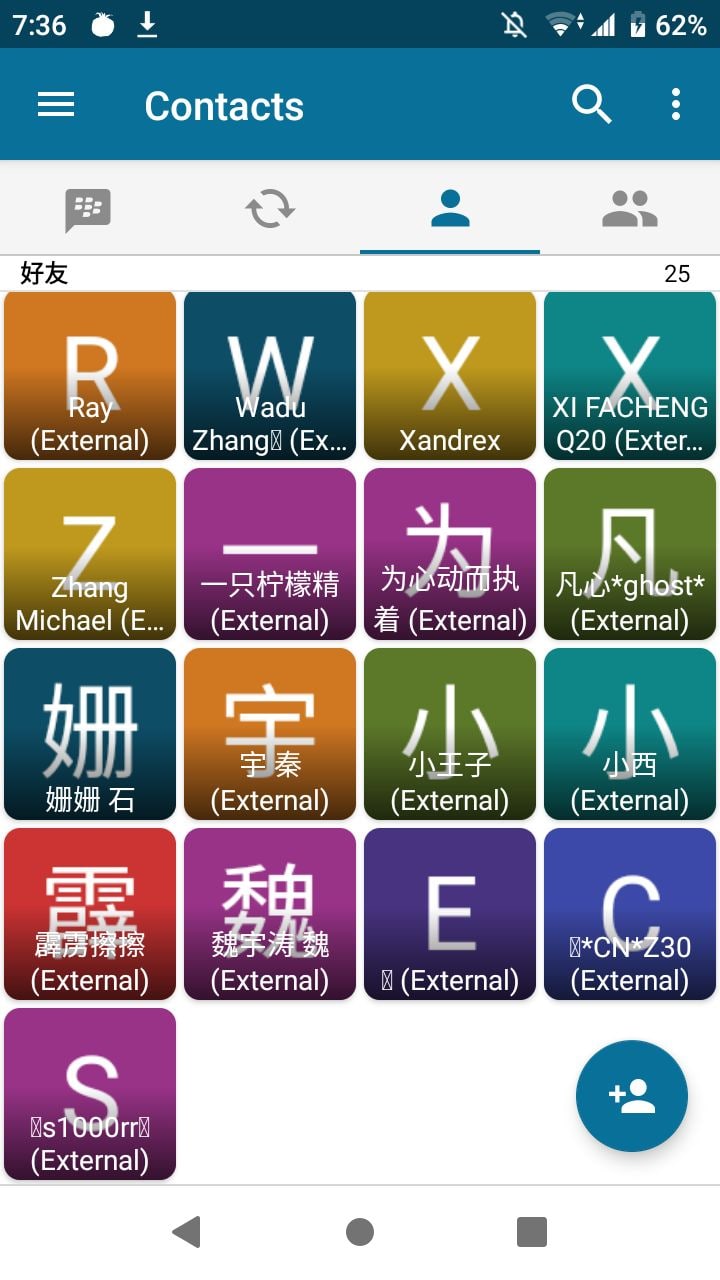Image resolution: width=720 pixels, height=1280 pixels.
Task: Switch to the updates feed tab
Action: coord(270,209)
